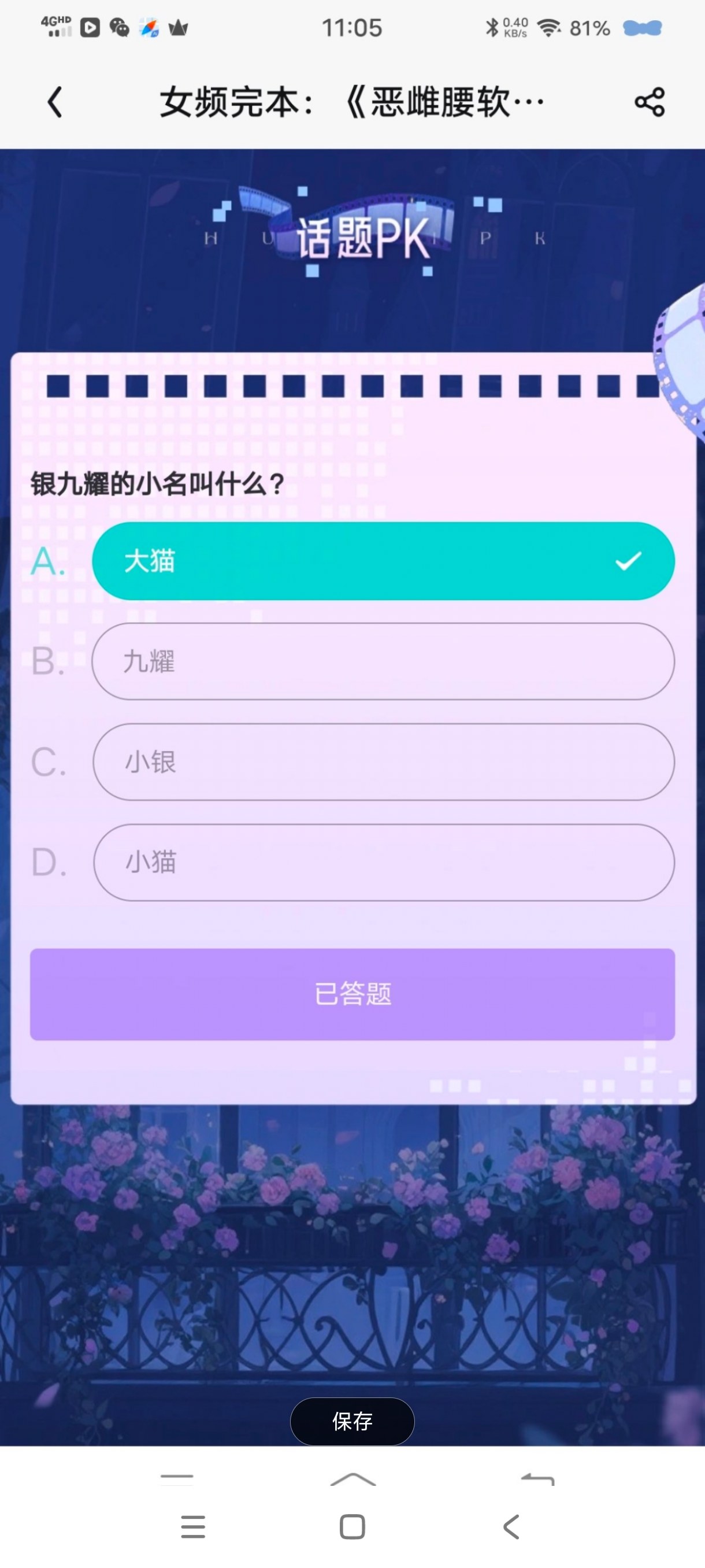This screenshot has height=1568, width=705.
Task: Pick answer C 小银
Action: [x=383, y=761]
